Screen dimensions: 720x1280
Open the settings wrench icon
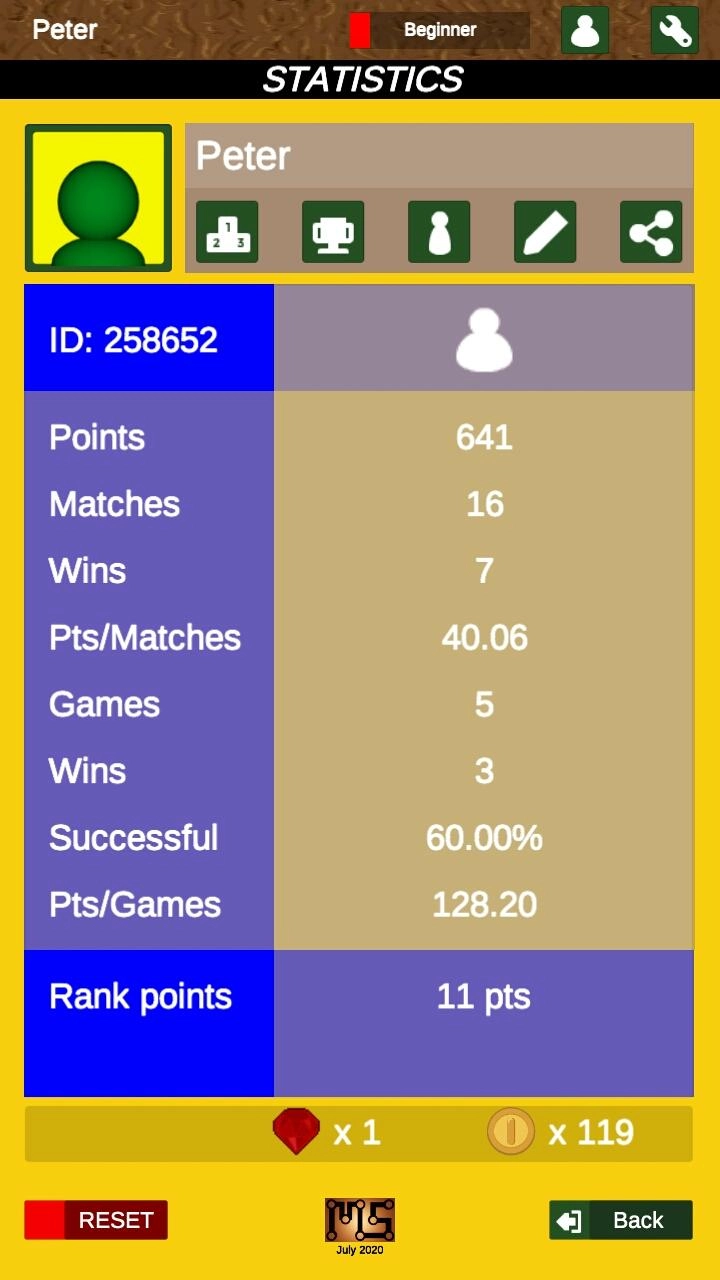pyautogui.click(x=675, y=30)
